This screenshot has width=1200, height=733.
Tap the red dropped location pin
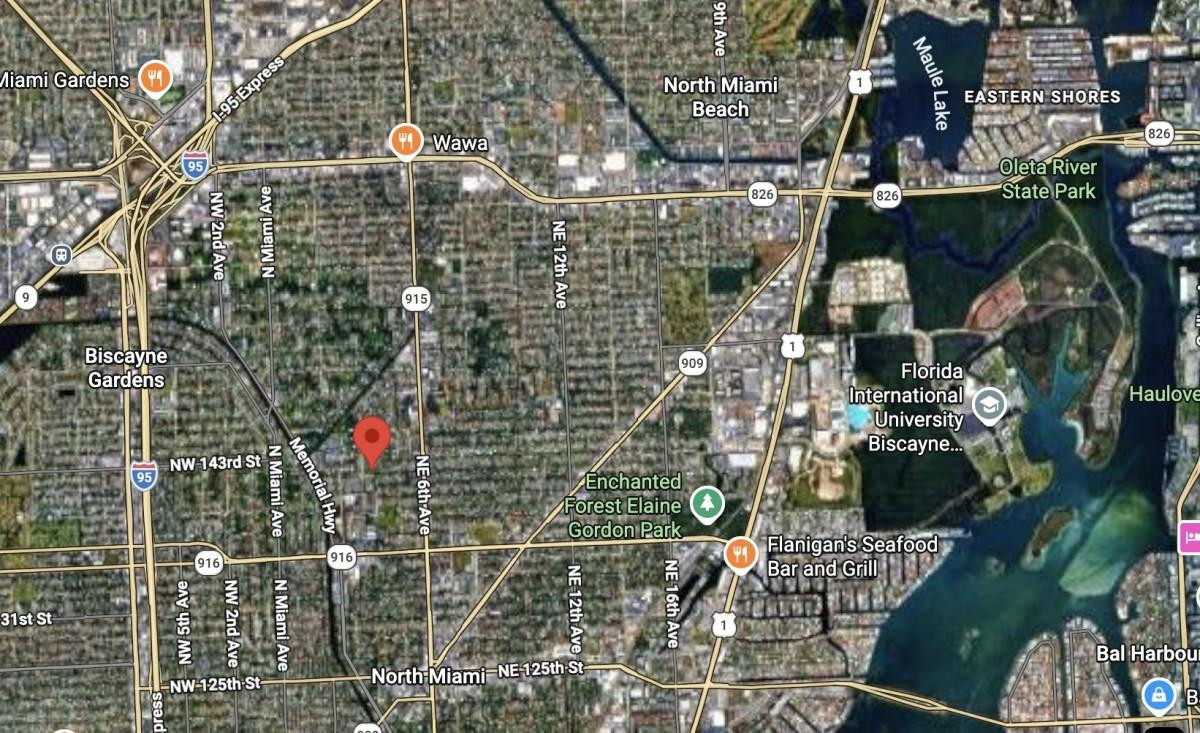(372, 438)
